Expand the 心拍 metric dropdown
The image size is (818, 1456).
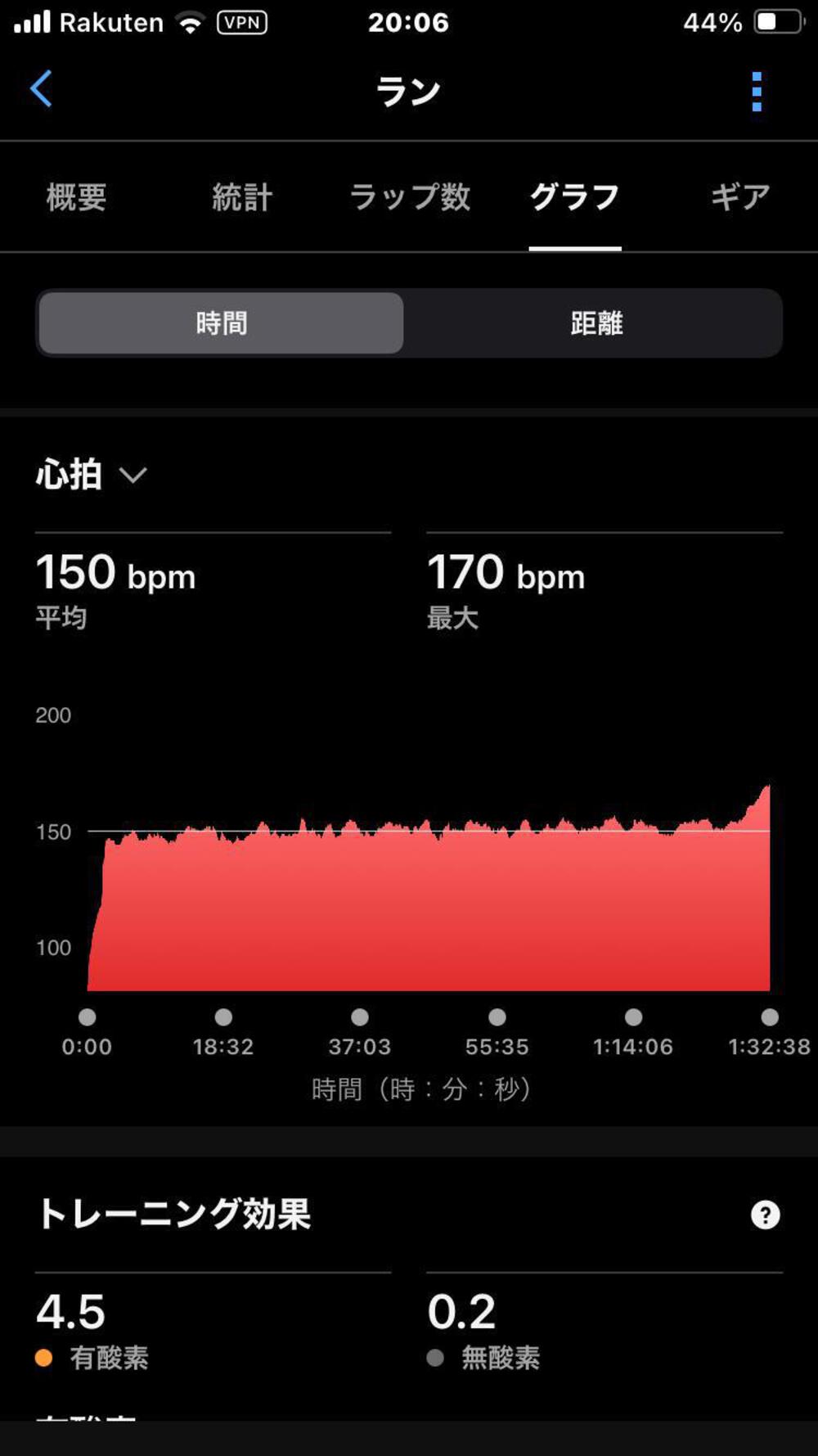91,475
